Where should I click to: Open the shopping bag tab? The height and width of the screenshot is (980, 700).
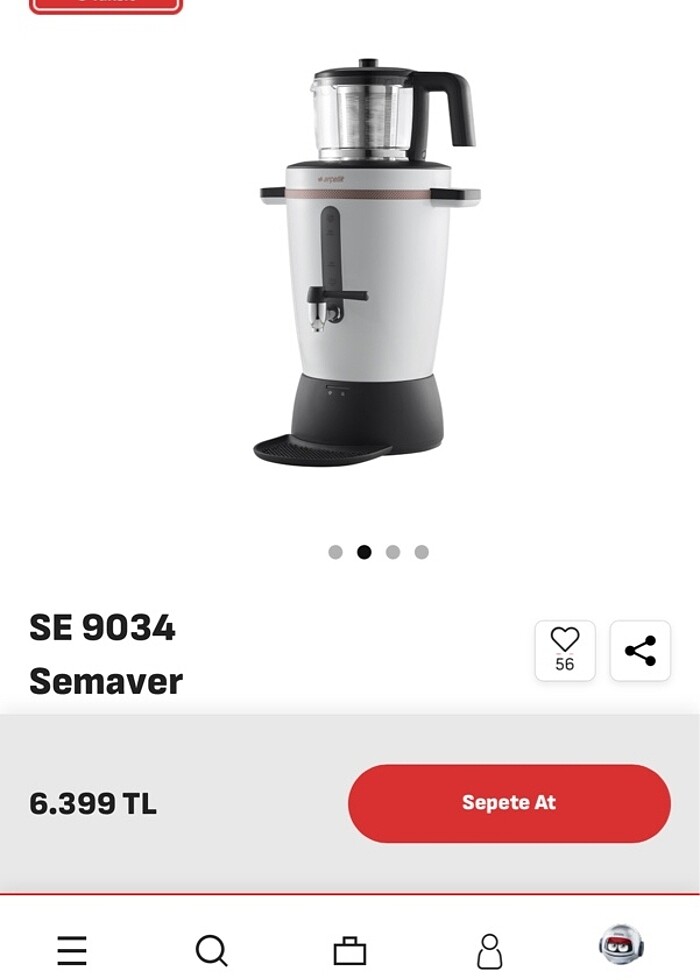pyautogui.click(x=350, y=950)
